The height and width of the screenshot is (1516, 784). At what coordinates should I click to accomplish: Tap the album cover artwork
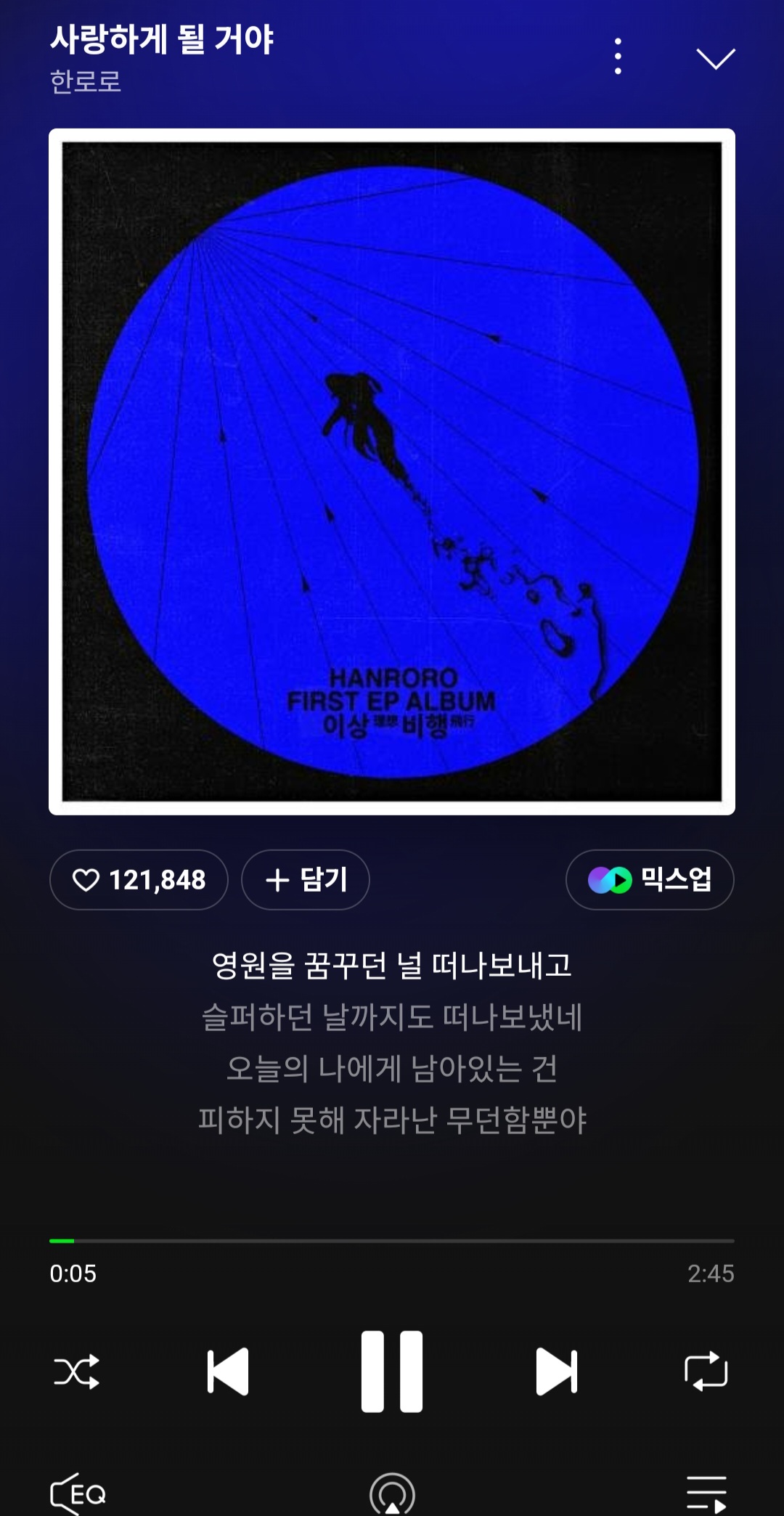[392, 472]
